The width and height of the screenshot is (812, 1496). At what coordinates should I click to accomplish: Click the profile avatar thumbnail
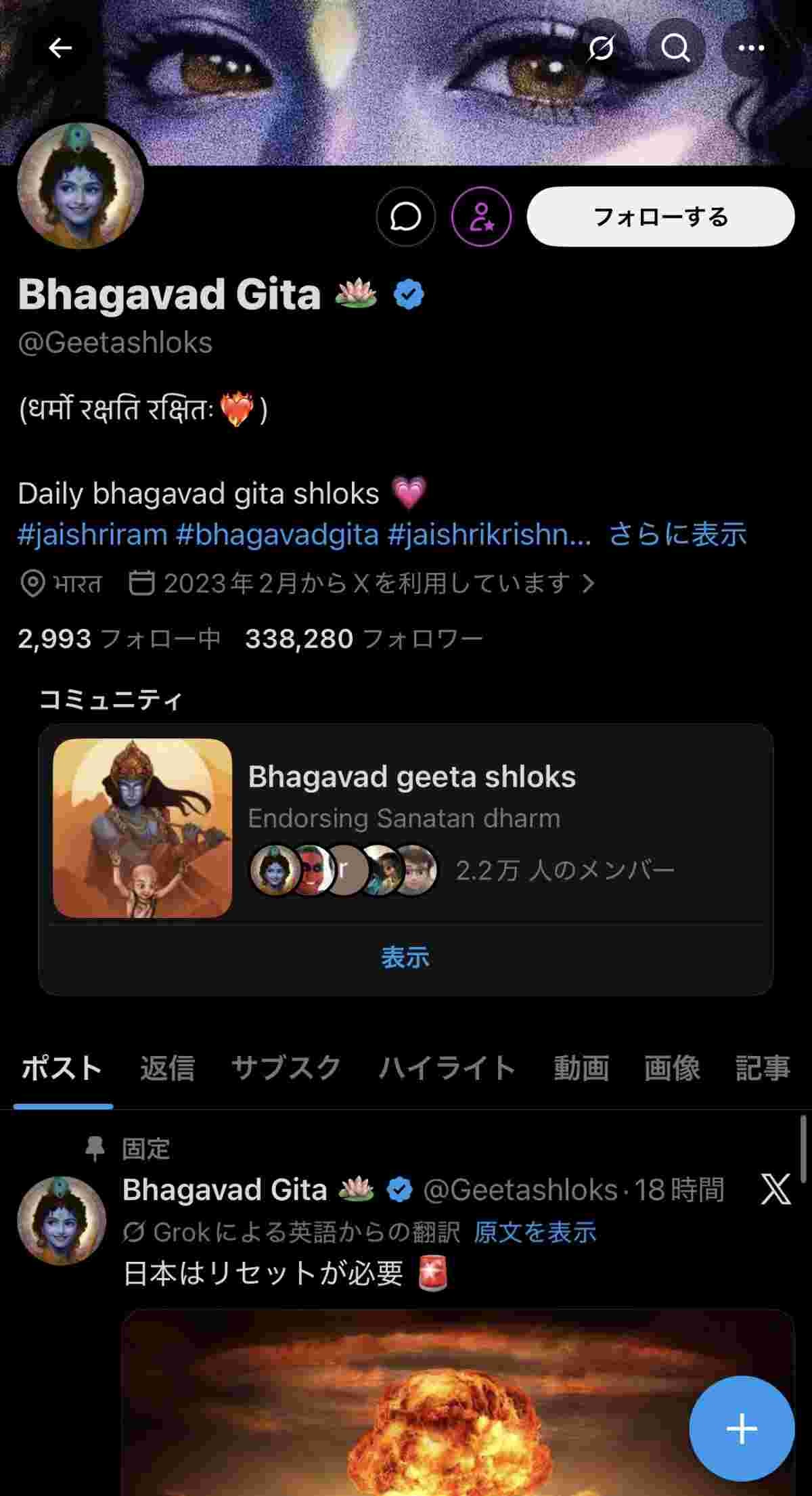point(81,186)
